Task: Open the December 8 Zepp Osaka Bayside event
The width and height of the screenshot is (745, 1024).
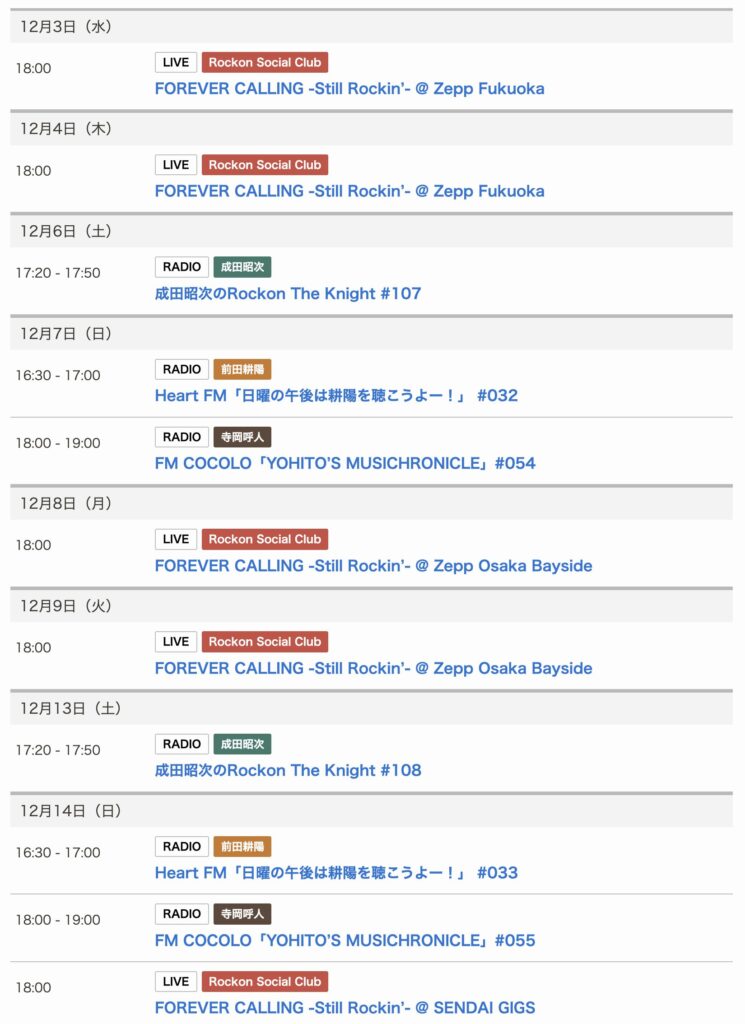Action: click(x=373, y=565)
